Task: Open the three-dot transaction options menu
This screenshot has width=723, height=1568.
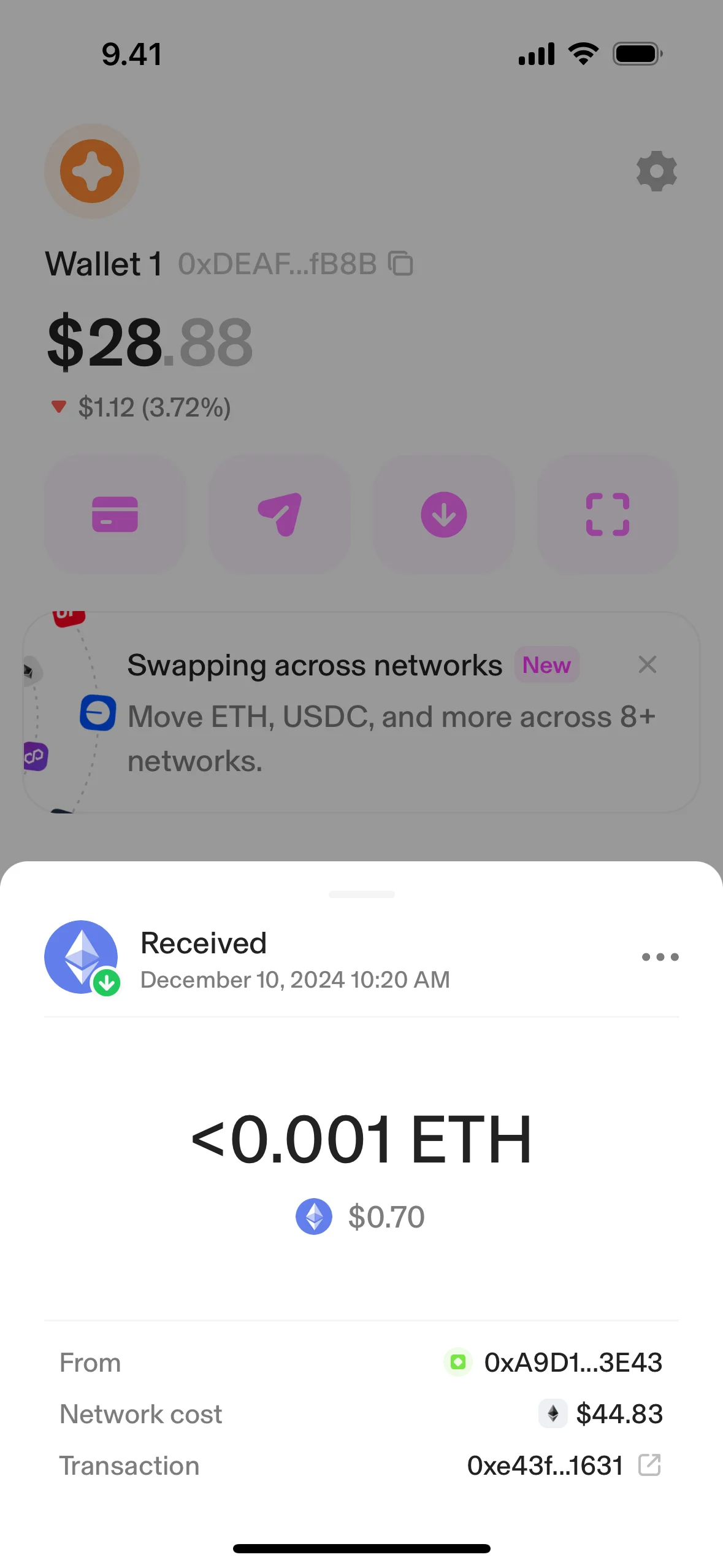Action: 660,957
